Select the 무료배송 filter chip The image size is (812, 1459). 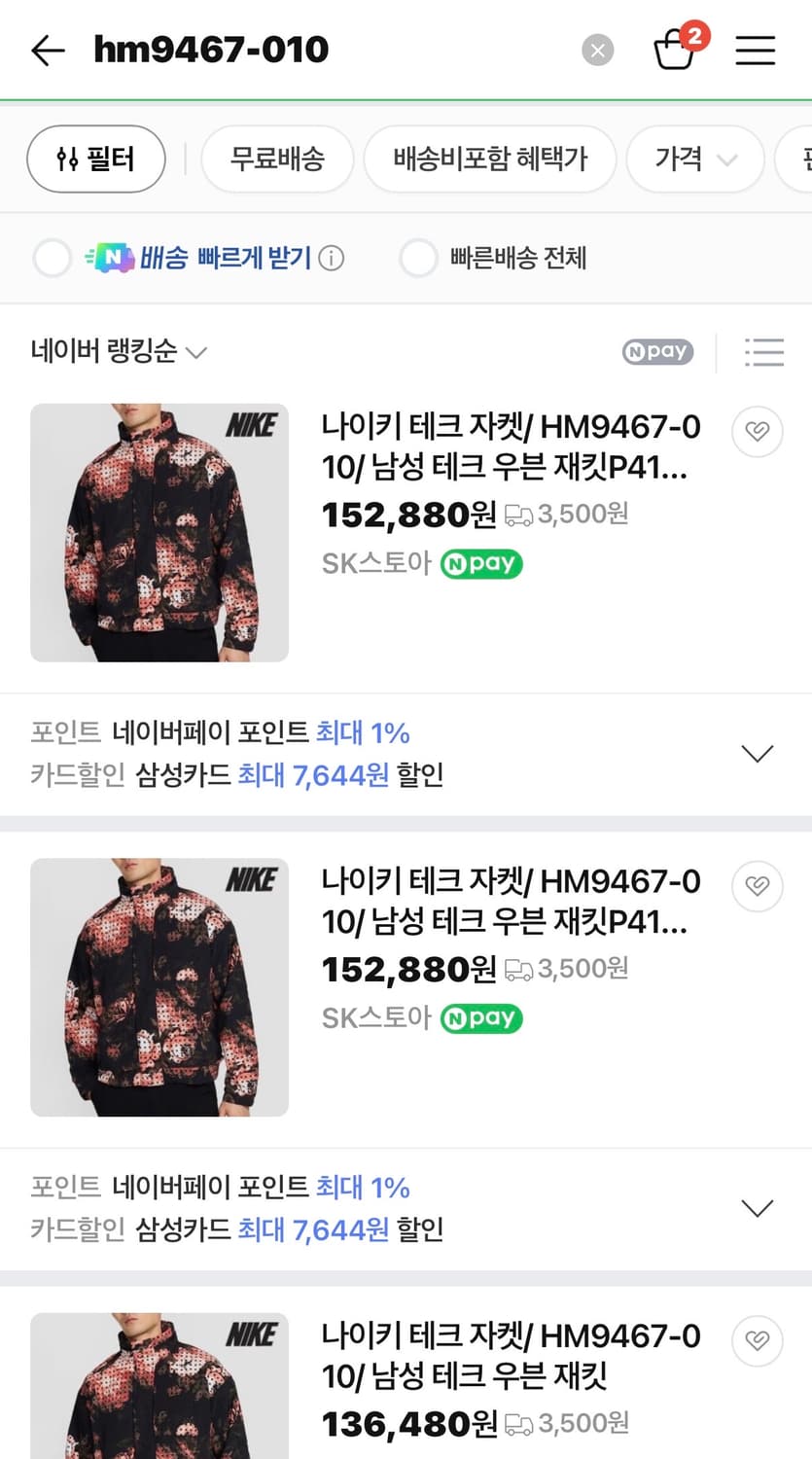(277, 159)
